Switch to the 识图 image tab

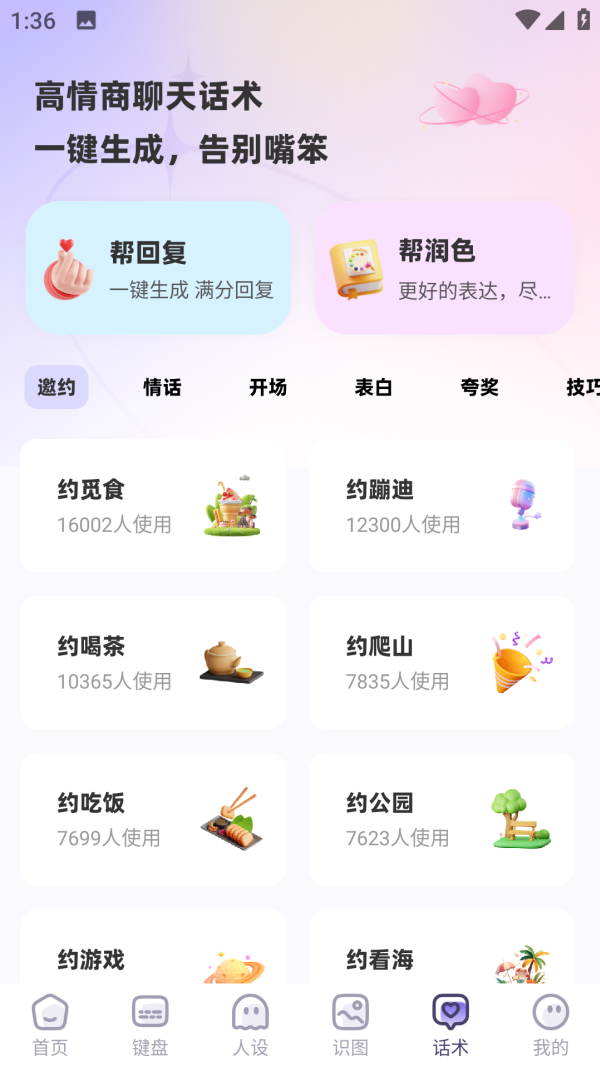pos(350,1025)
